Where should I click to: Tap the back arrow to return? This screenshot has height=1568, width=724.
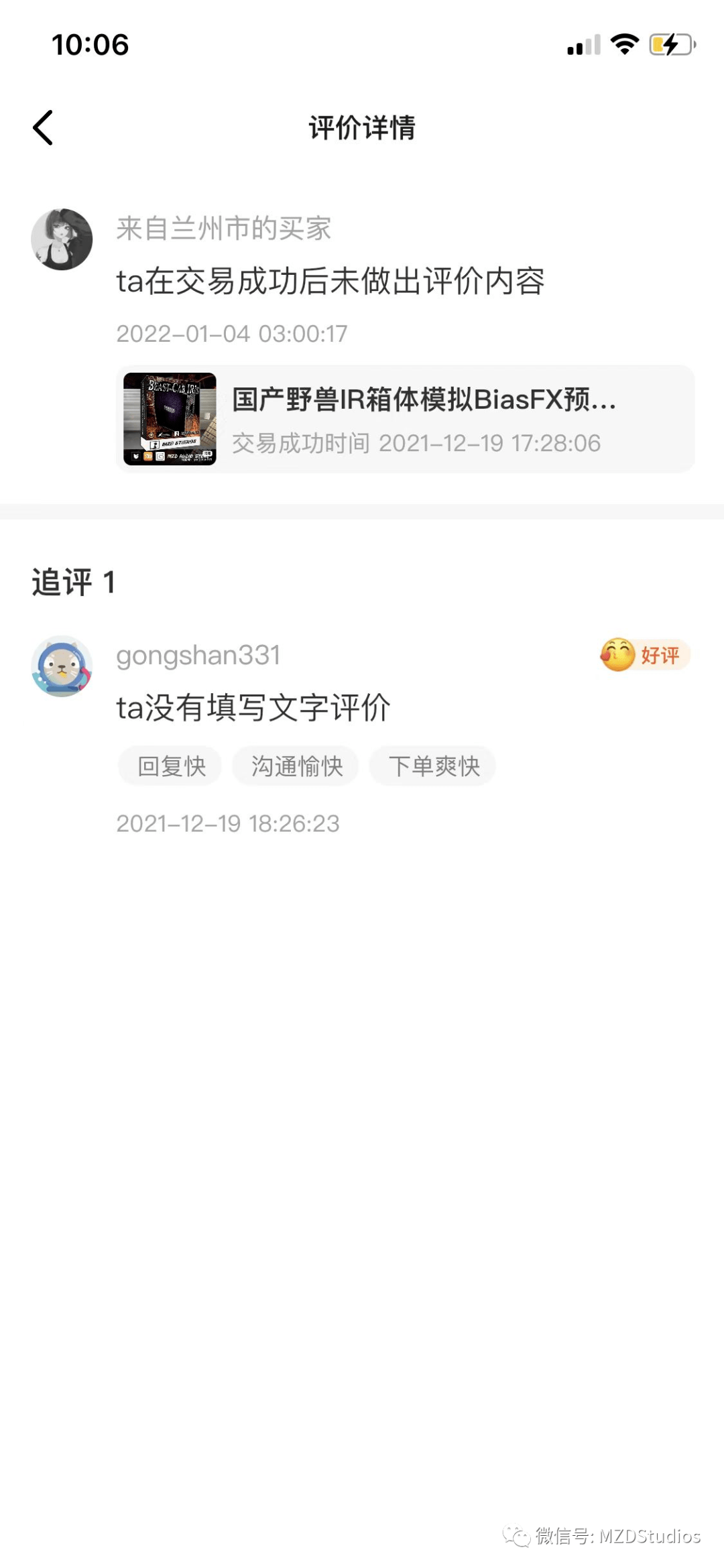[x=44, y=127]
